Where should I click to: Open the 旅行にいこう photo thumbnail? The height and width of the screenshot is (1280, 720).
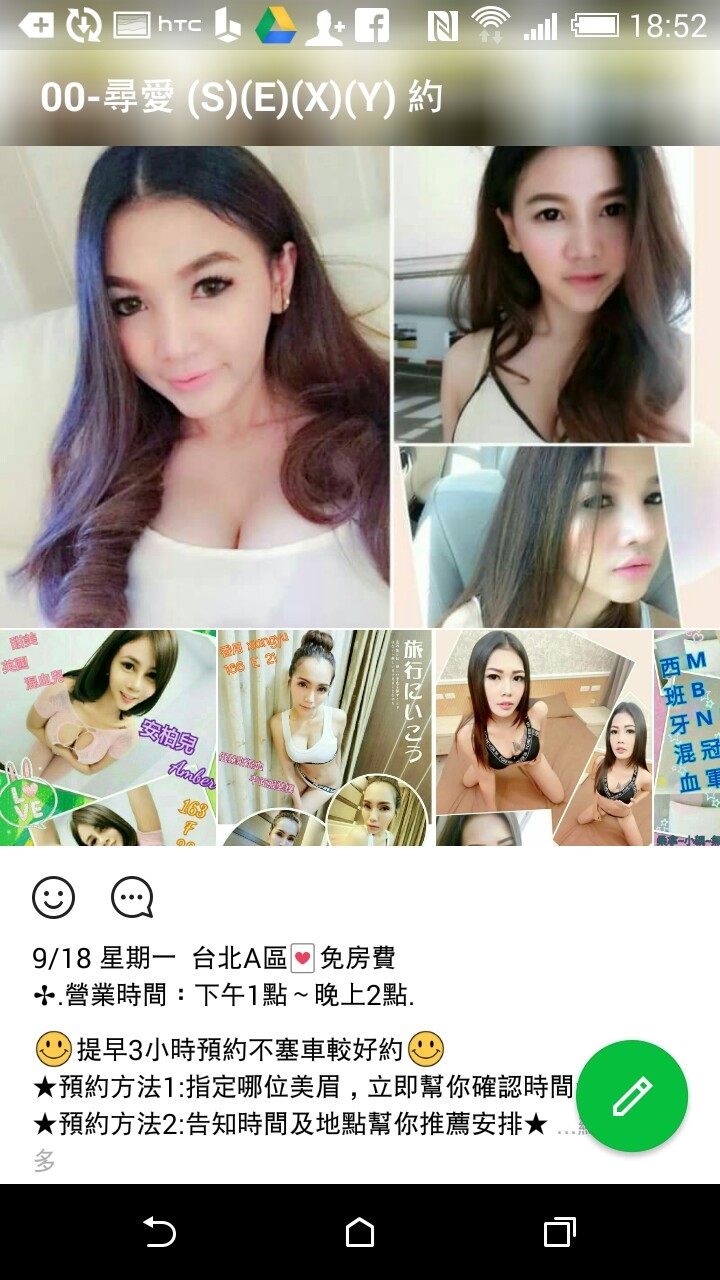click(x=325, y=738)
